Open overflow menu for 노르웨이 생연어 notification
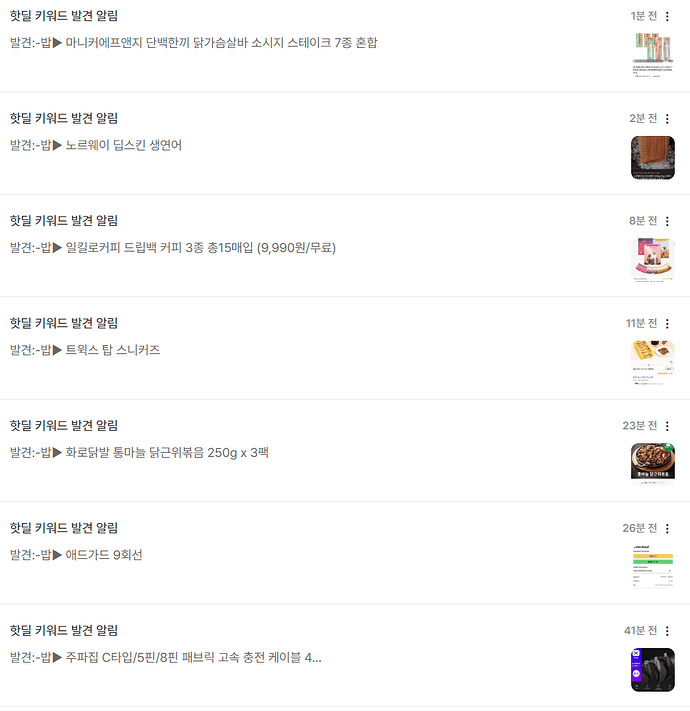 pos(668,119)
